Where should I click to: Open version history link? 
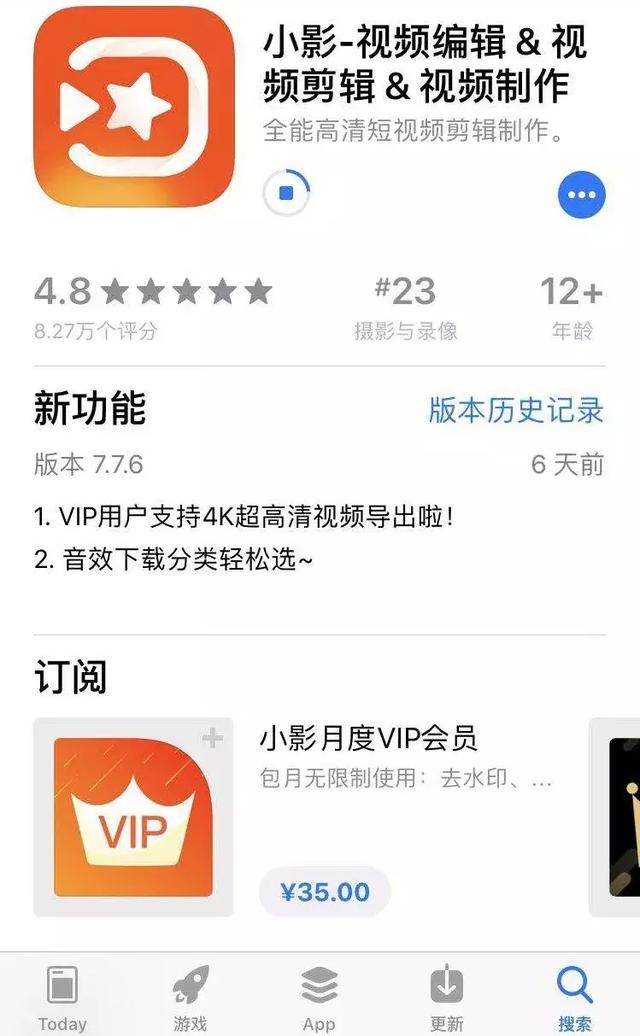coord(516,409)
